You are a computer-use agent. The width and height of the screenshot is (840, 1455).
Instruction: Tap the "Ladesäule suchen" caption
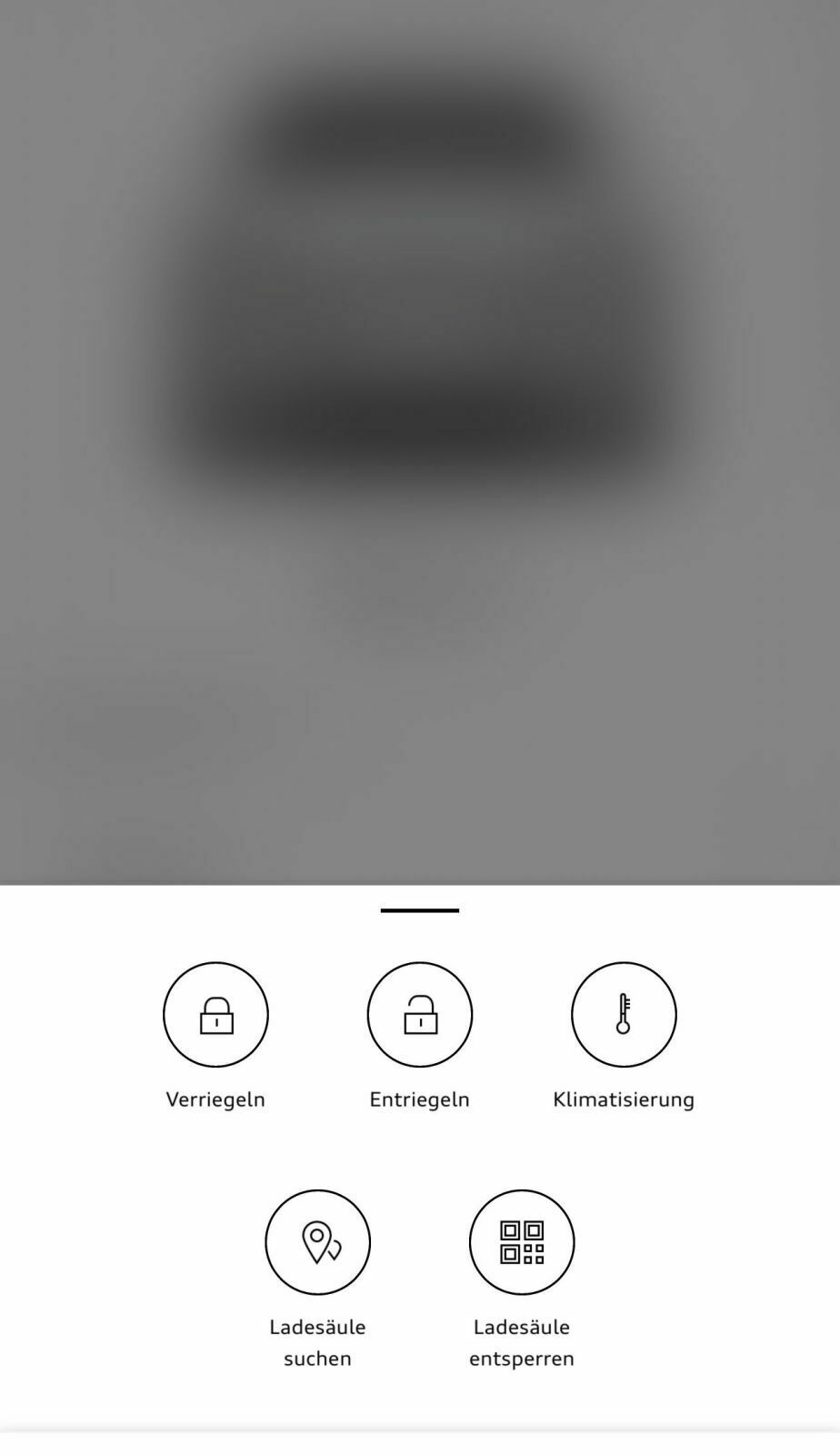coord(317,1344)
